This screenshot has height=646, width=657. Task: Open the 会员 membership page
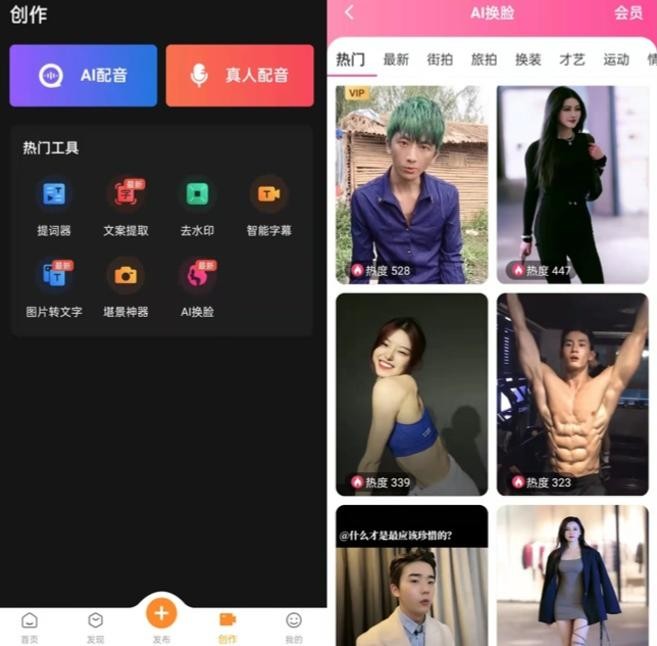click(x=628, y=13)
